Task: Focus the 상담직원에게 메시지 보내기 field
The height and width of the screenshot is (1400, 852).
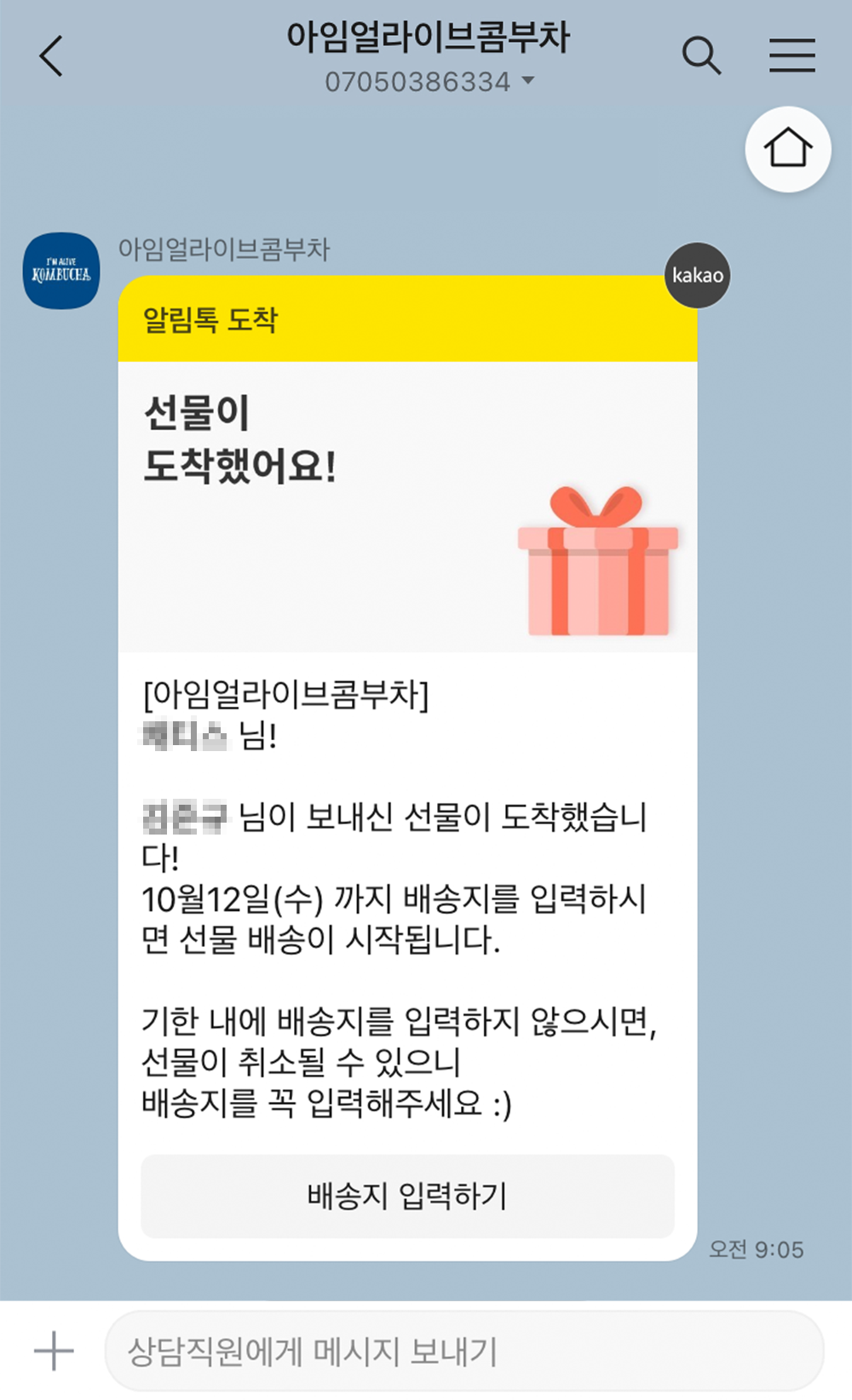Action: point(464,1351)
